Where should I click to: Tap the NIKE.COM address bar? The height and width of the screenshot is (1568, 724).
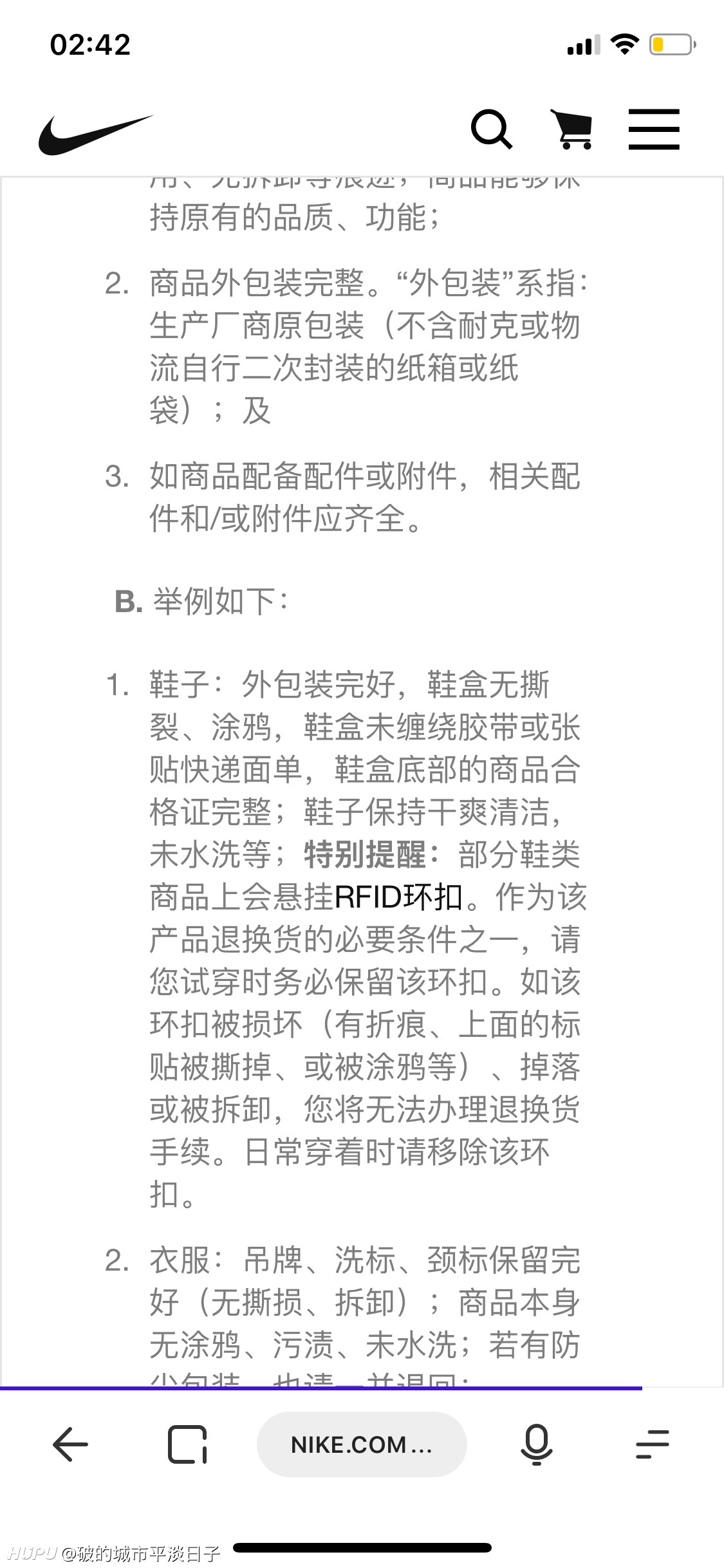[362, 1444]
